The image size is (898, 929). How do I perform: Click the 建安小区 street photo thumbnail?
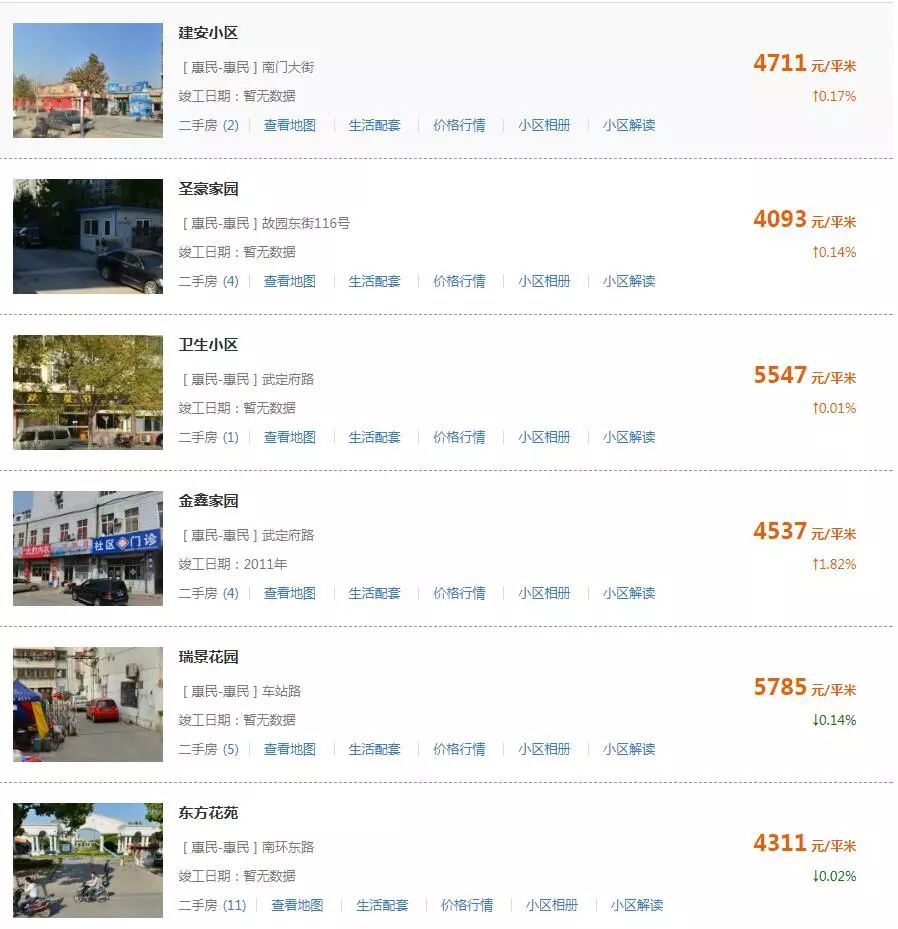[x=87, y=80]
